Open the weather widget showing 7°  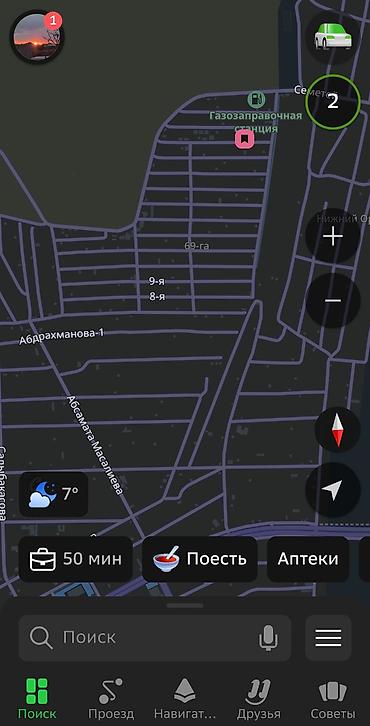point(53,494)
